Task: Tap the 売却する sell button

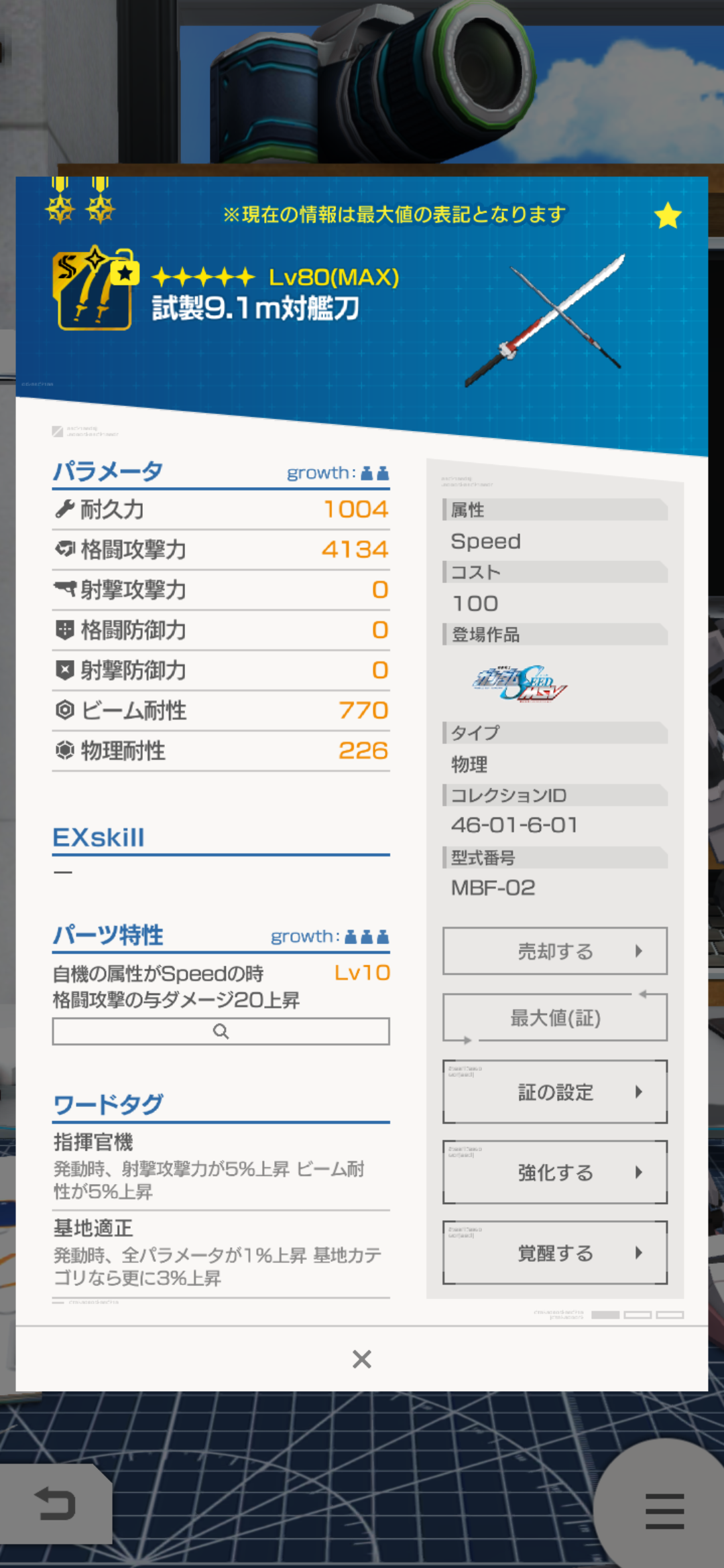Action: [x=555, y=951]
